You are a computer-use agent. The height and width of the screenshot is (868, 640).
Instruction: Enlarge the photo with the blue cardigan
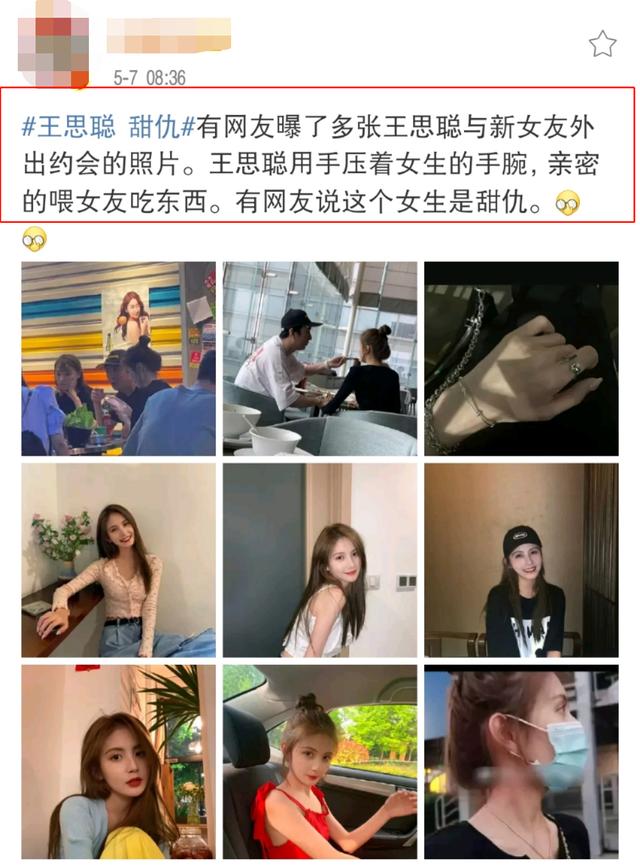pos(118,761)
